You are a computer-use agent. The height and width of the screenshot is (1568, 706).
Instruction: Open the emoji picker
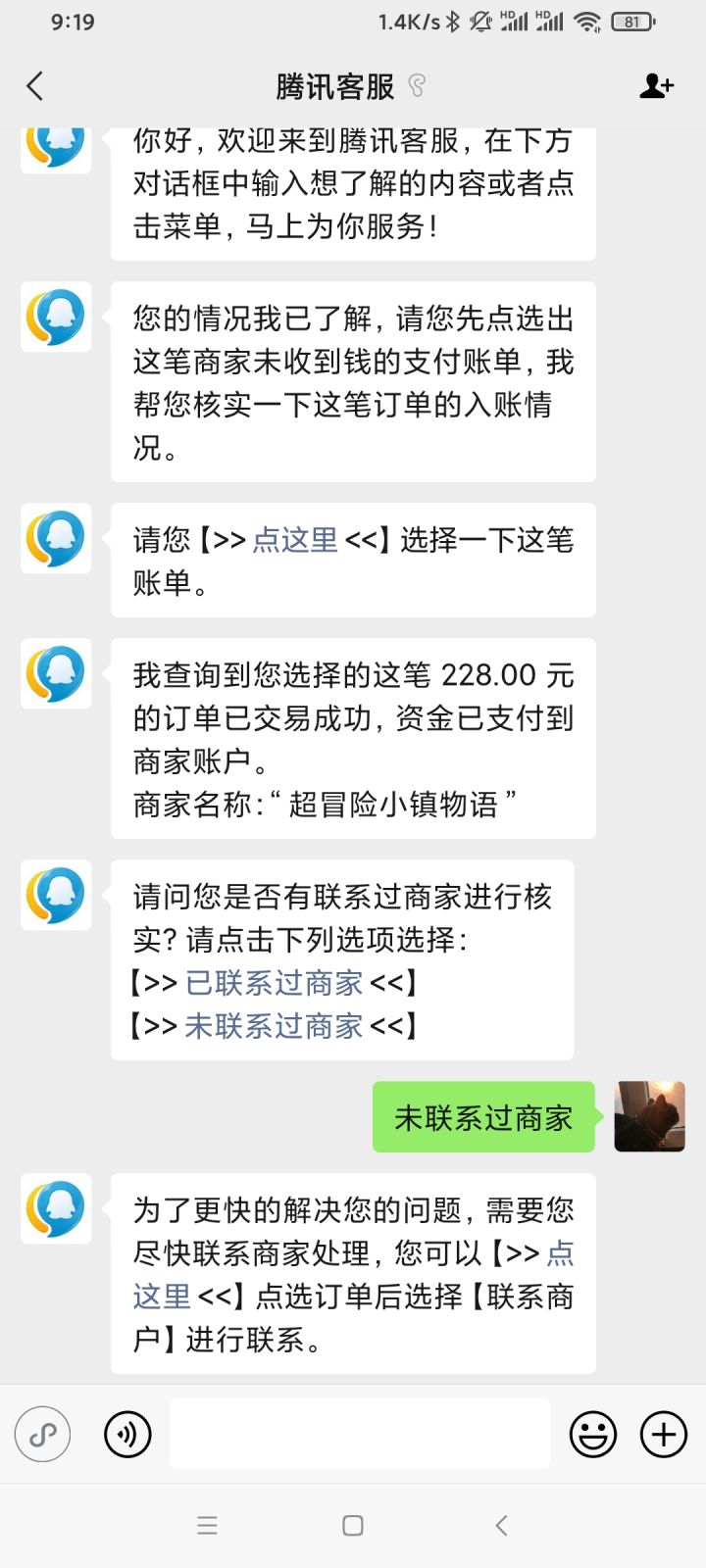click(593, 1435)
